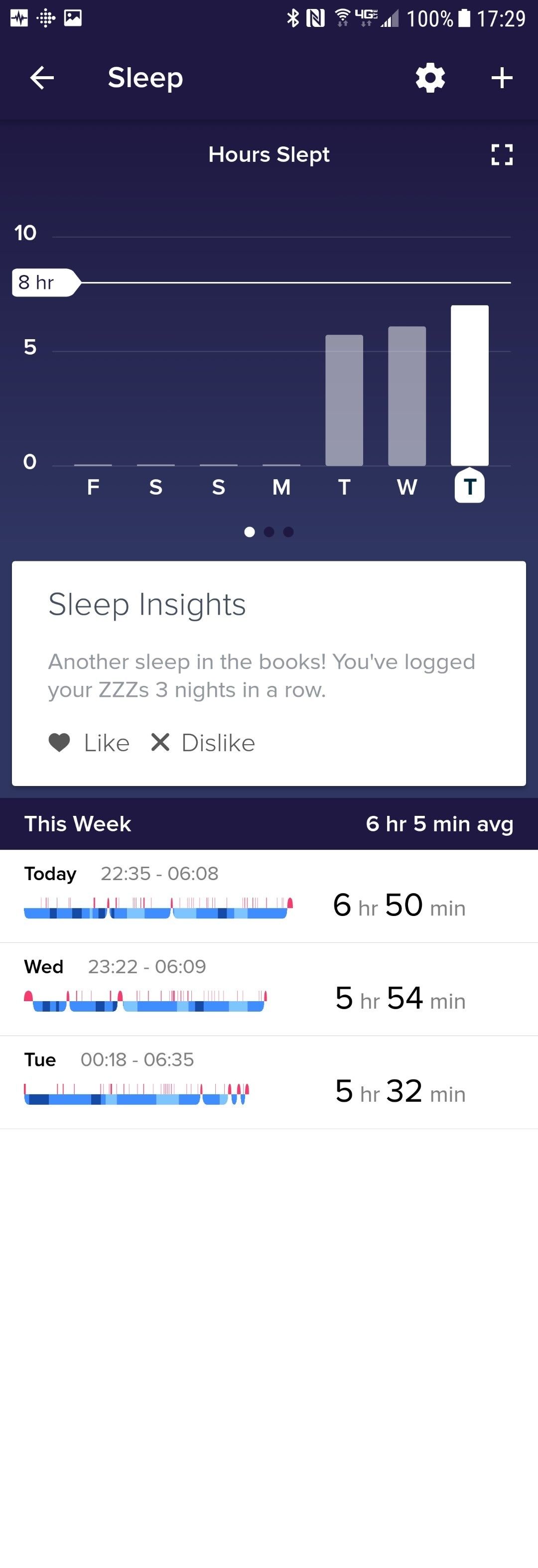
Task: Dislike the Sleep Insights message
Action: point(203,743)
